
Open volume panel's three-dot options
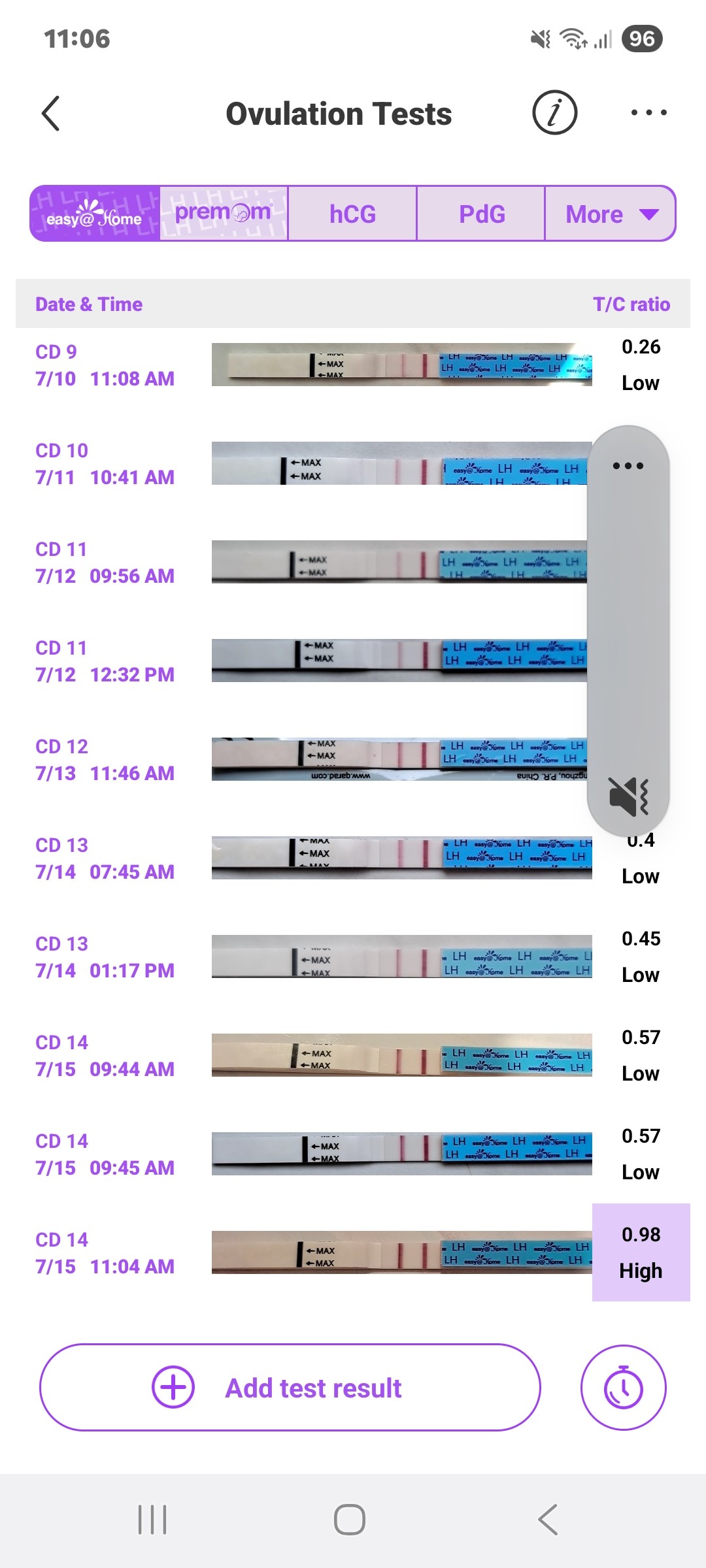point(628,466)
